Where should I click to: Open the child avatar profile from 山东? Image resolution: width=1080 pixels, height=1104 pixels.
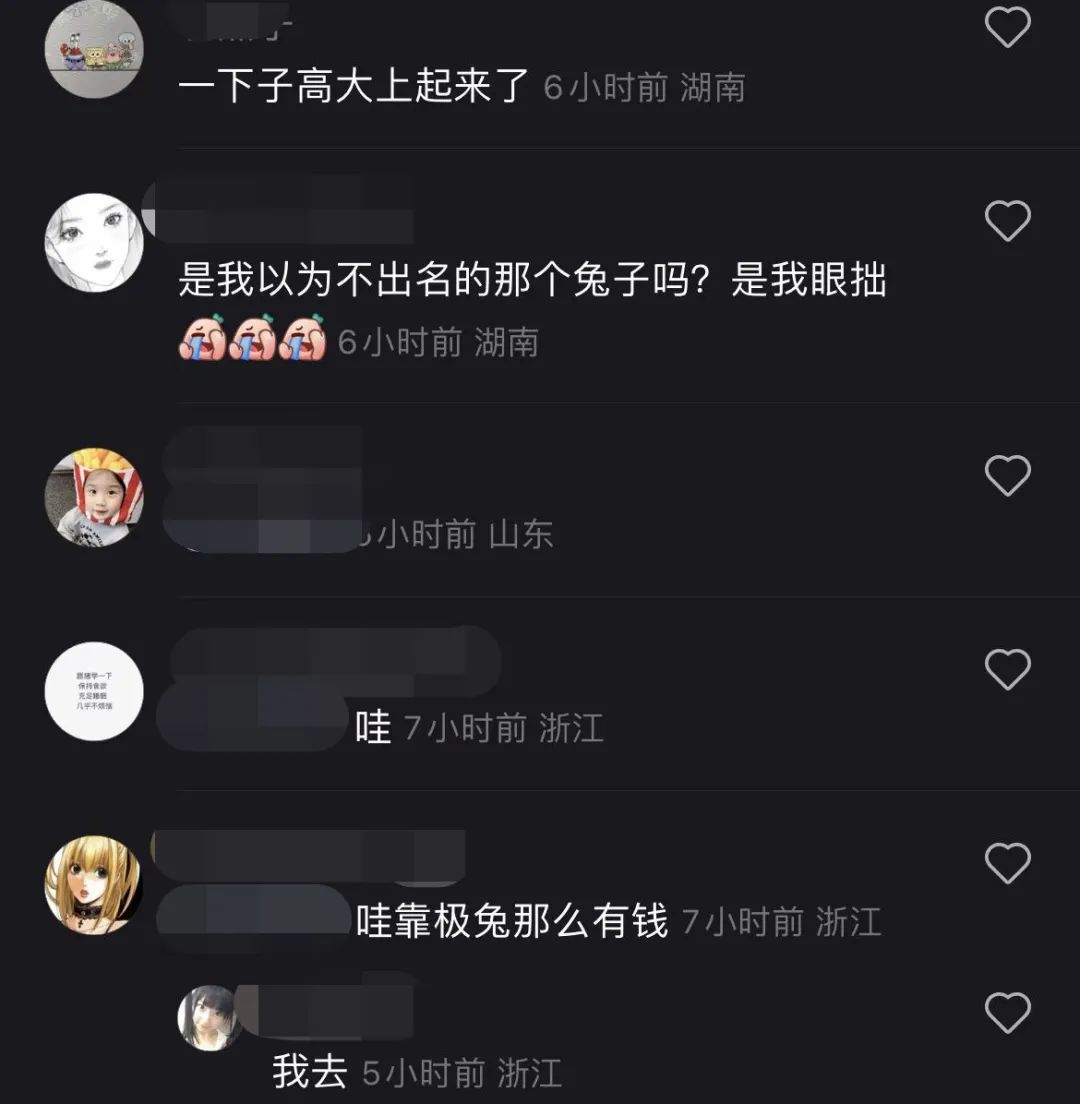click(x=95, y=497)
